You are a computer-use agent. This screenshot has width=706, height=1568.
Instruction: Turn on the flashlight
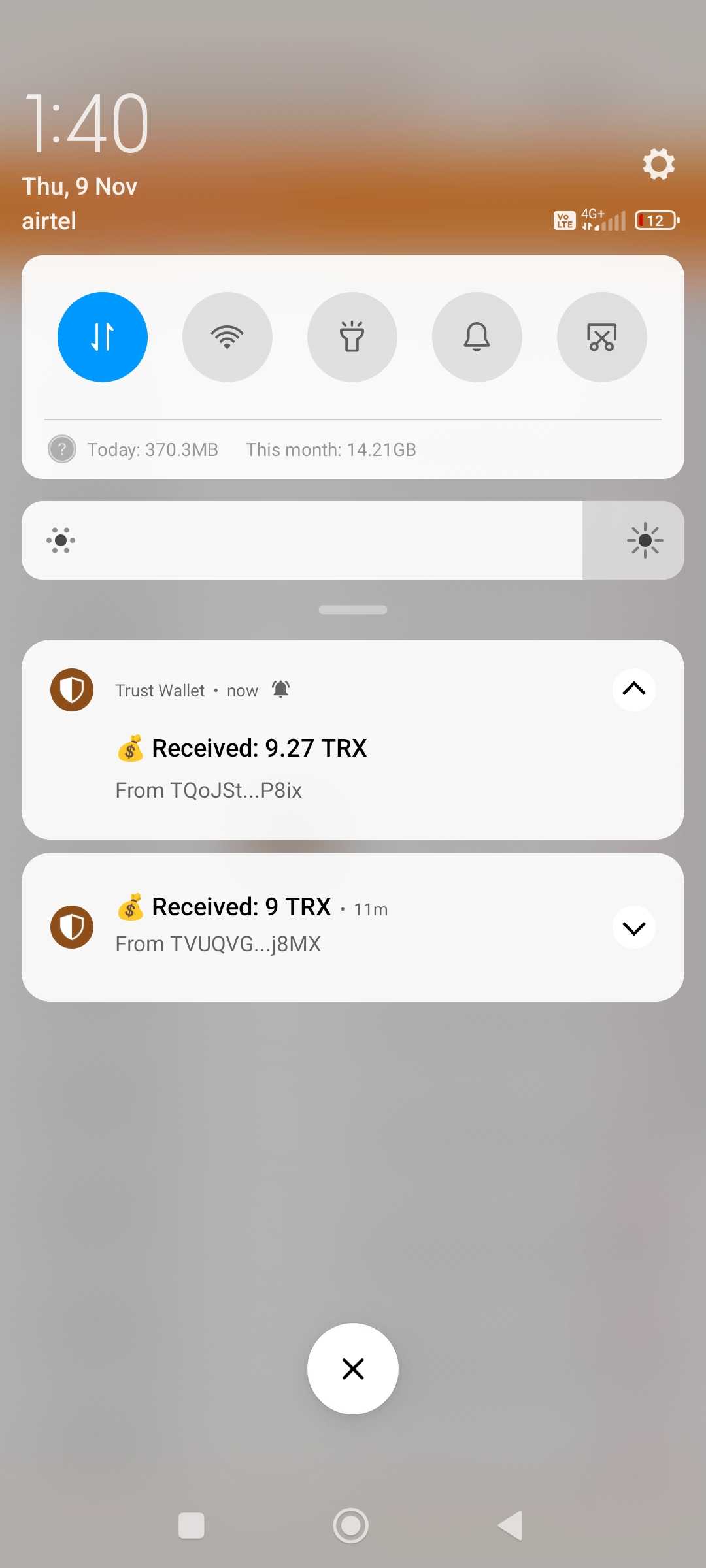pos(352,337)
